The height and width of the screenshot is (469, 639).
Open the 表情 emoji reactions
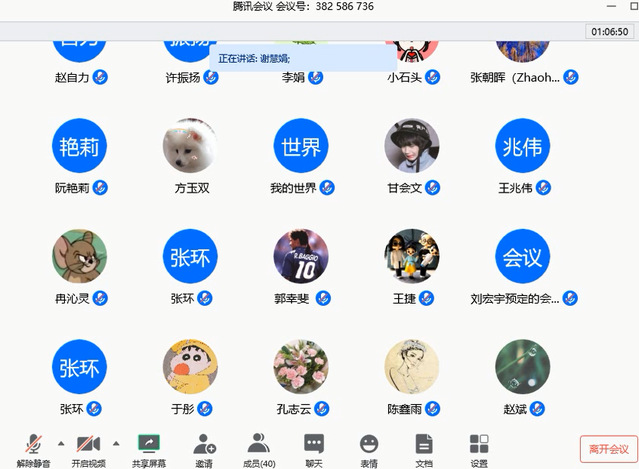[369, 445]
